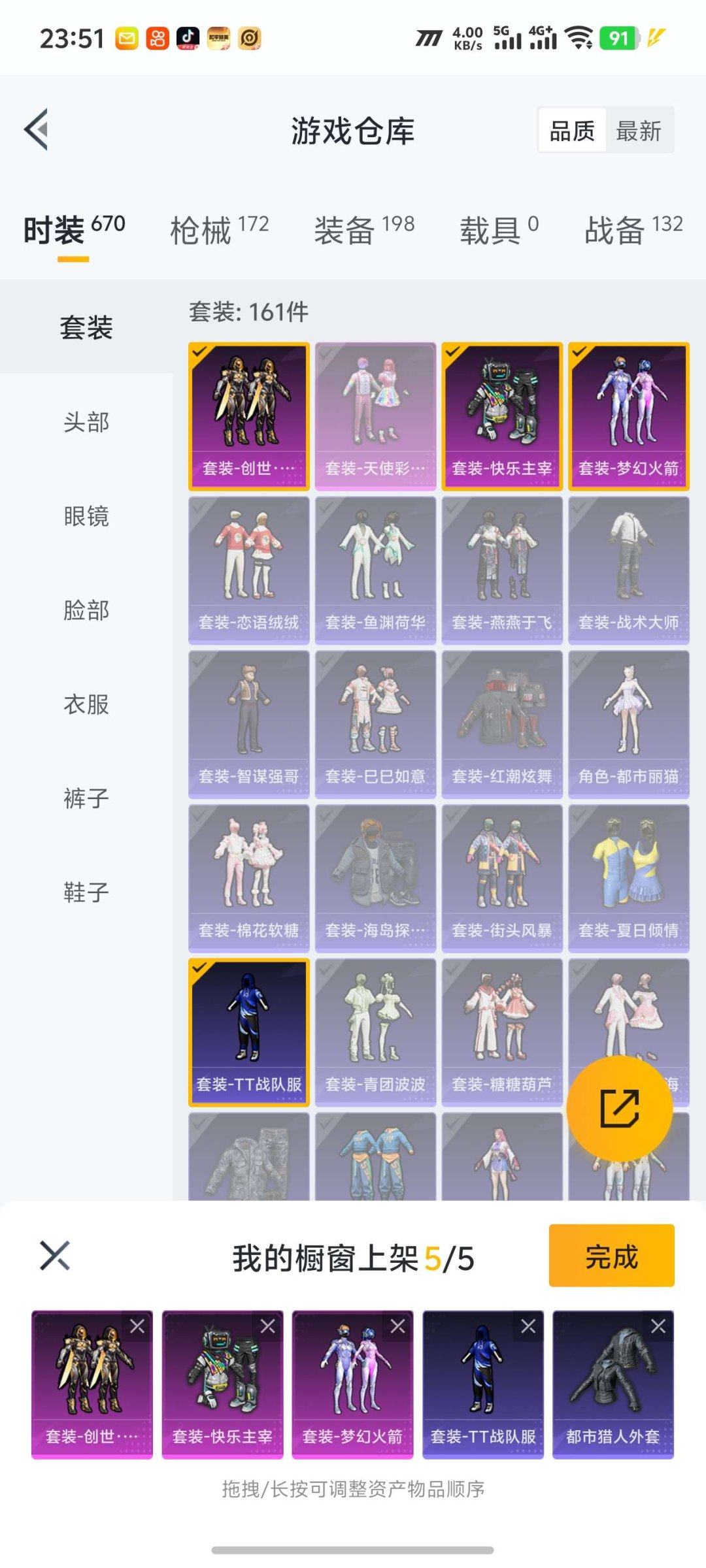Viewport: 706px width, 1568px height.
Task: Open the 鞋子 category
Action: click(x=86, y=892)
